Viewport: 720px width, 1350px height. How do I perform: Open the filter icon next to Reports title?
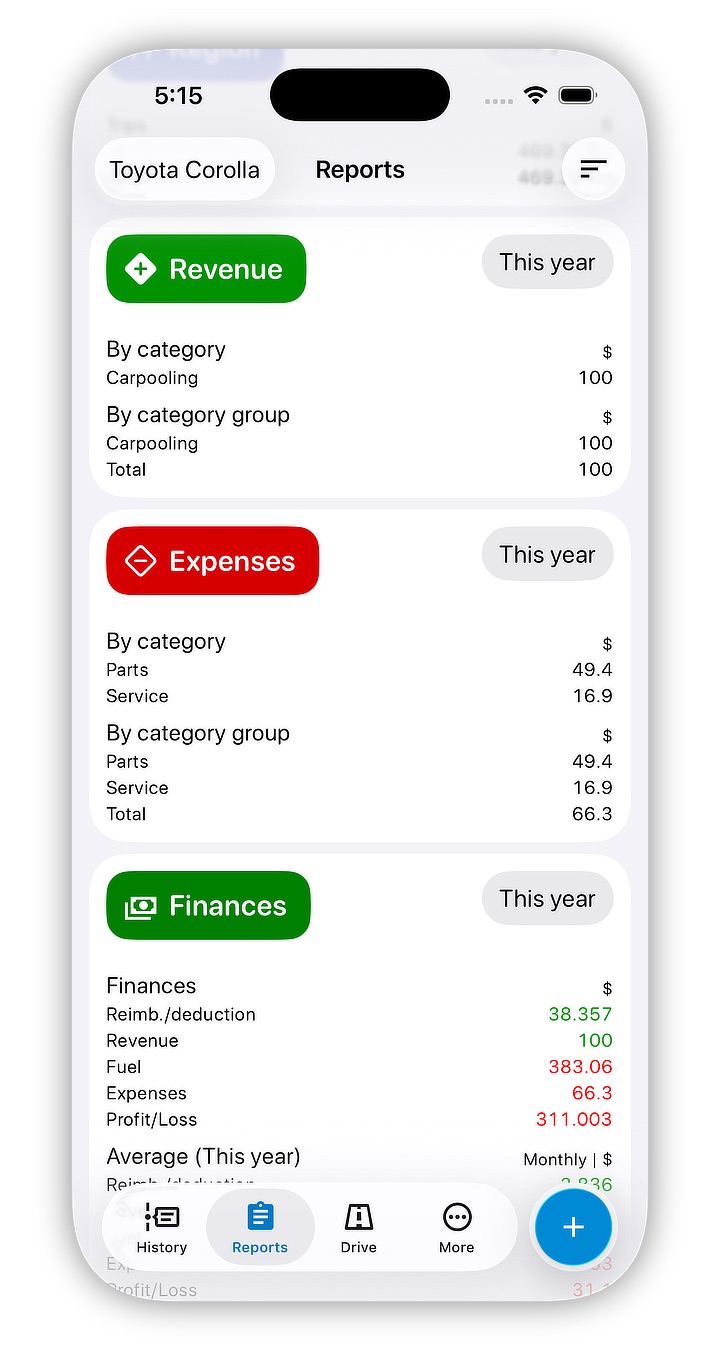[593, 169]
